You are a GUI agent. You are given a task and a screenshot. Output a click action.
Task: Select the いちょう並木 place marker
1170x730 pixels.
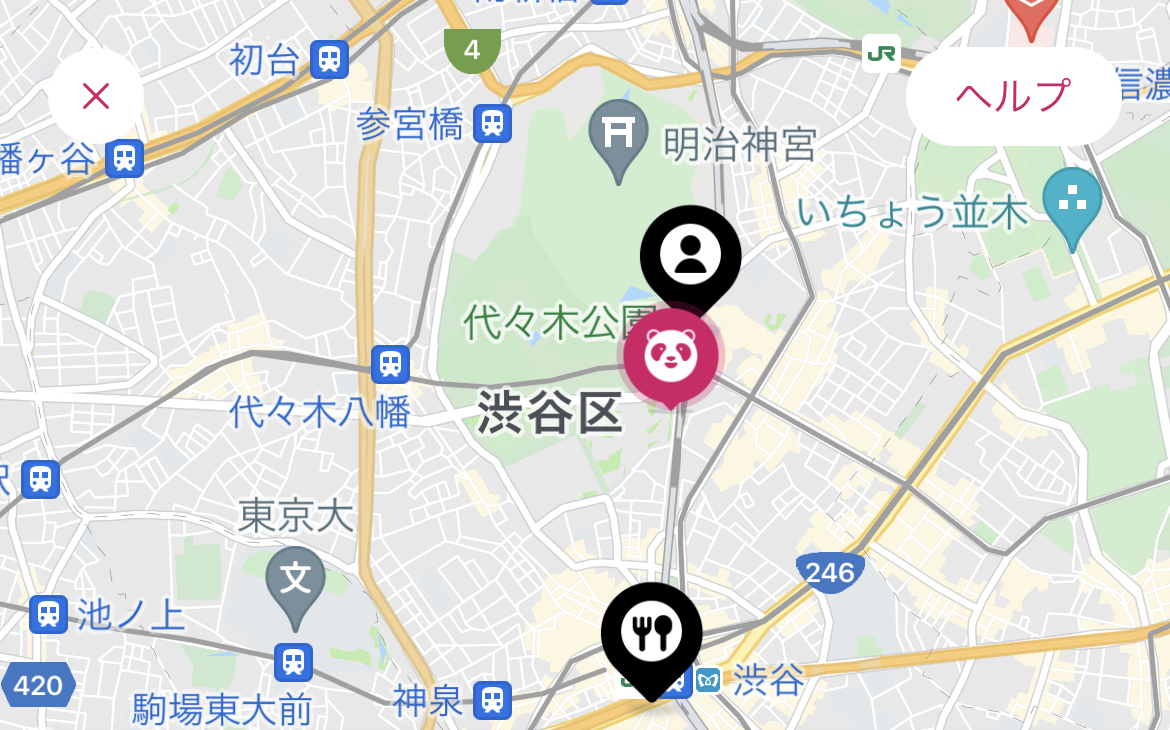pos(1072,202)
